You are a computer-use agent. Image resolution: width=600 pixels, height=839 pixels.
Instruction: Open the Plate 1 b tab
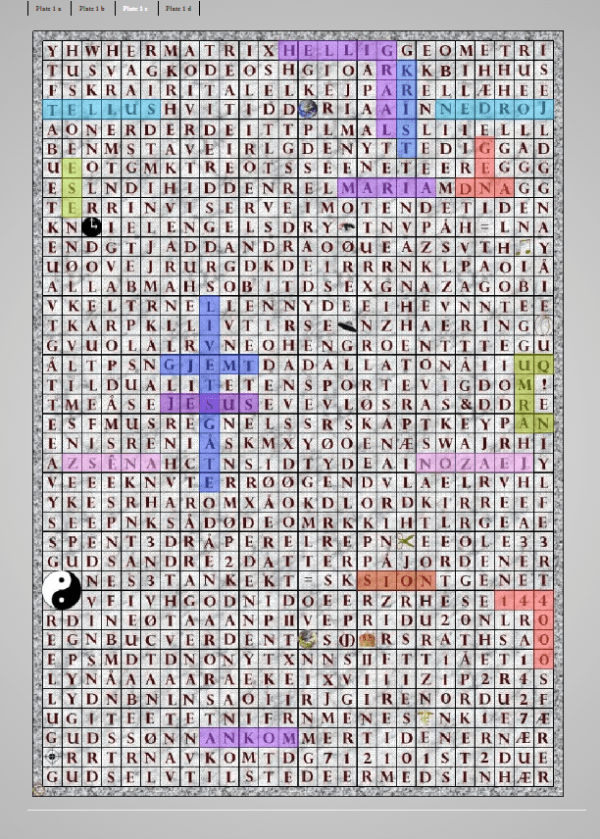tap(91, 8)
